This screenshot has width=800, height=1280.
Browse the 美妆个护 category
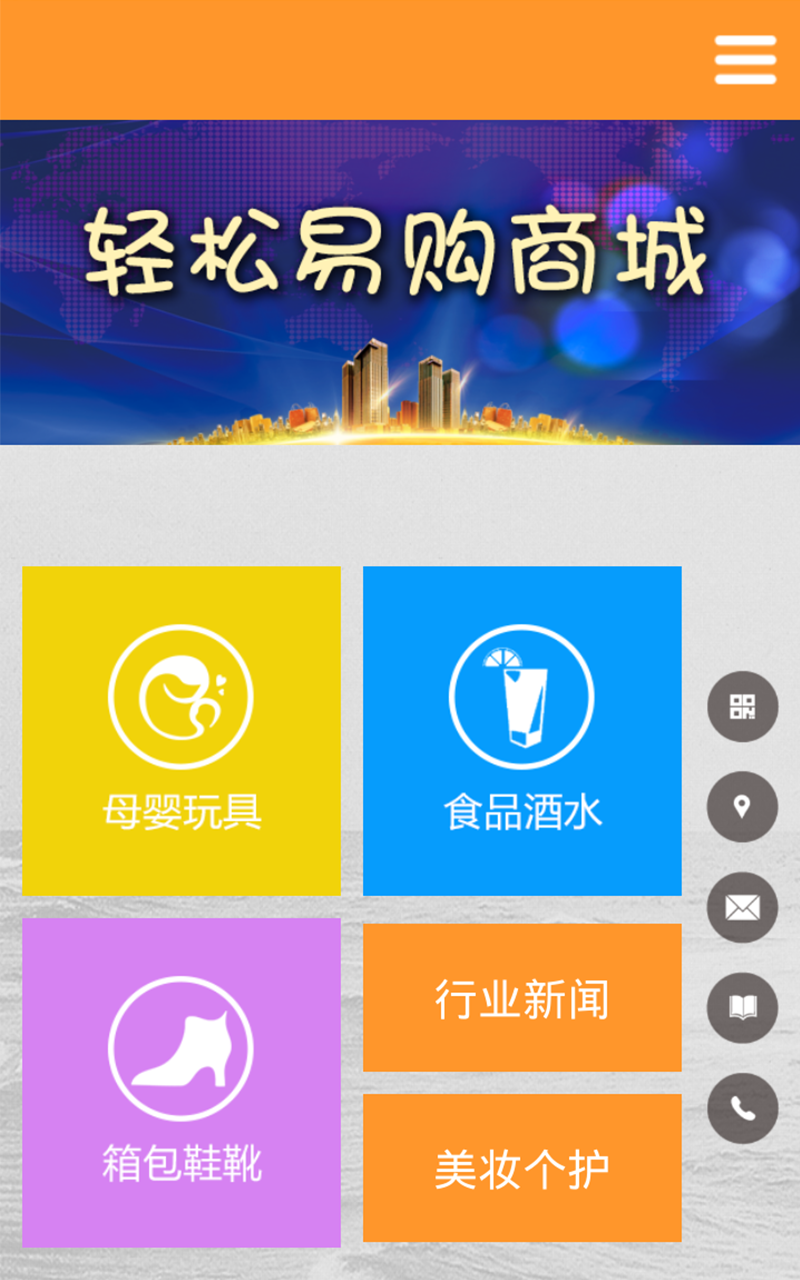pos(522,1168)
